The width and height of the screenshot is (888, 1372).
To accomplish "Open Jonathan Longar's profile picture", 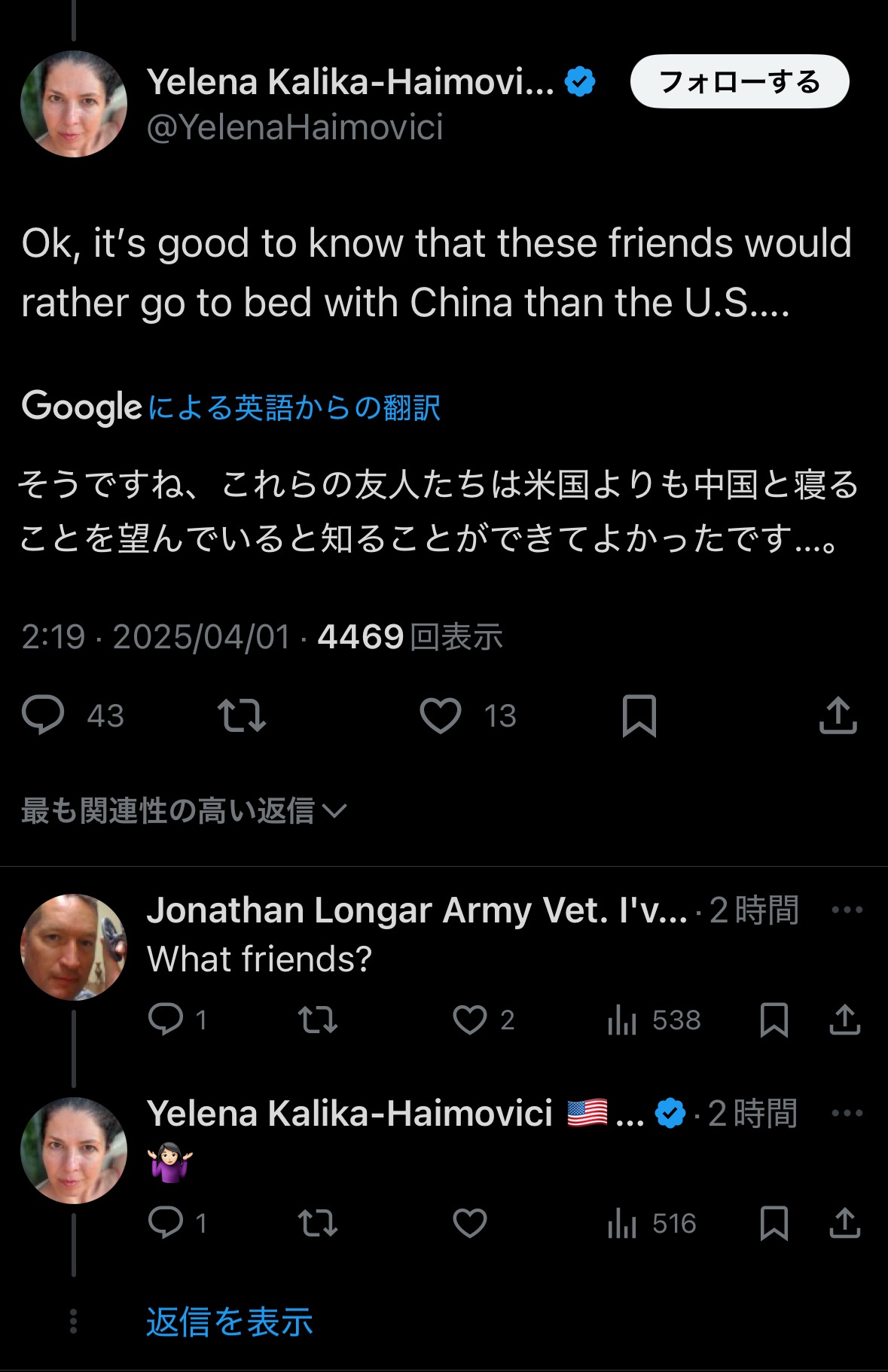I will pyautogui.click(x=73, y=947).
